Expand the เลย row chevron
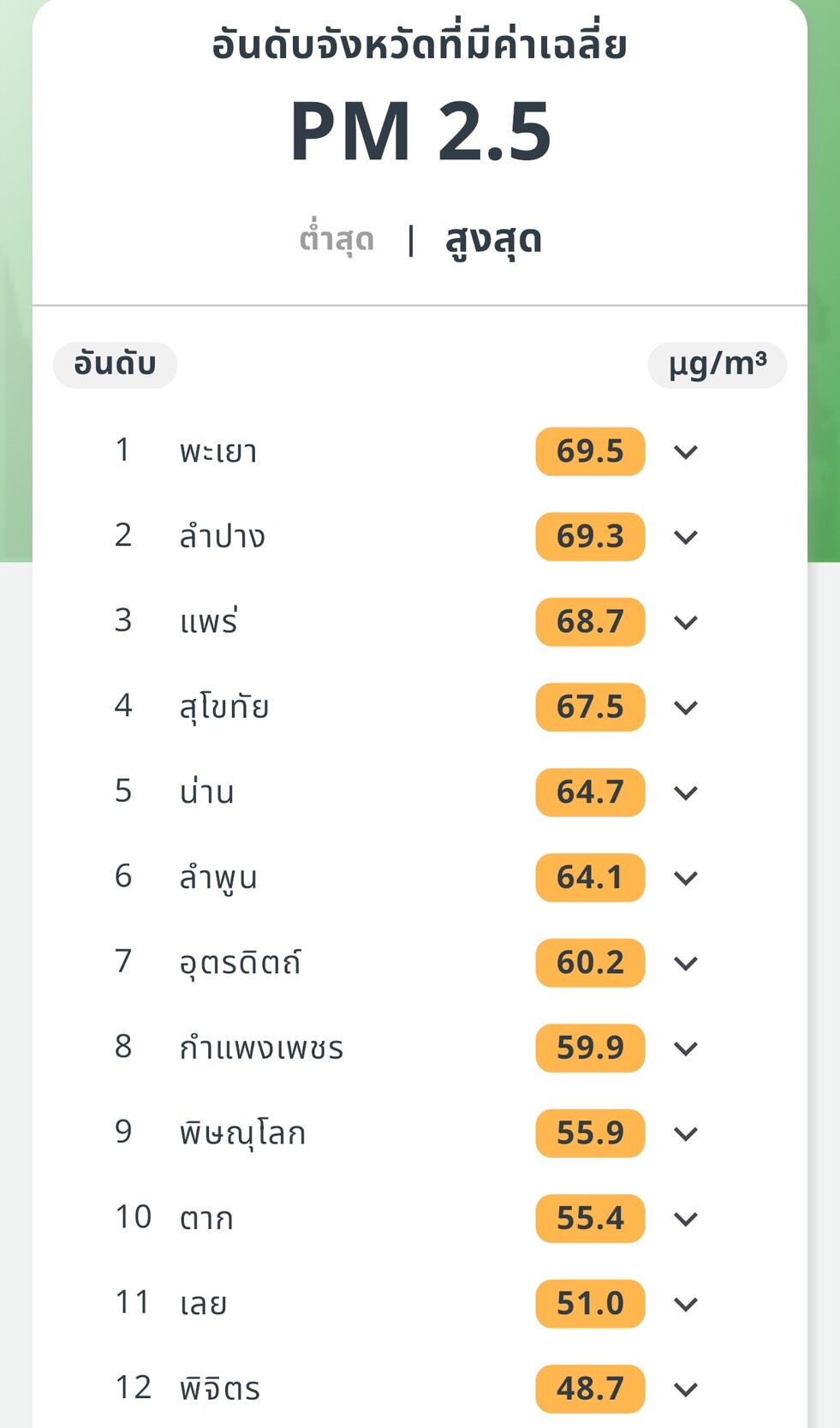The width and height of the screenshot is (840, 1428). 686,1304
